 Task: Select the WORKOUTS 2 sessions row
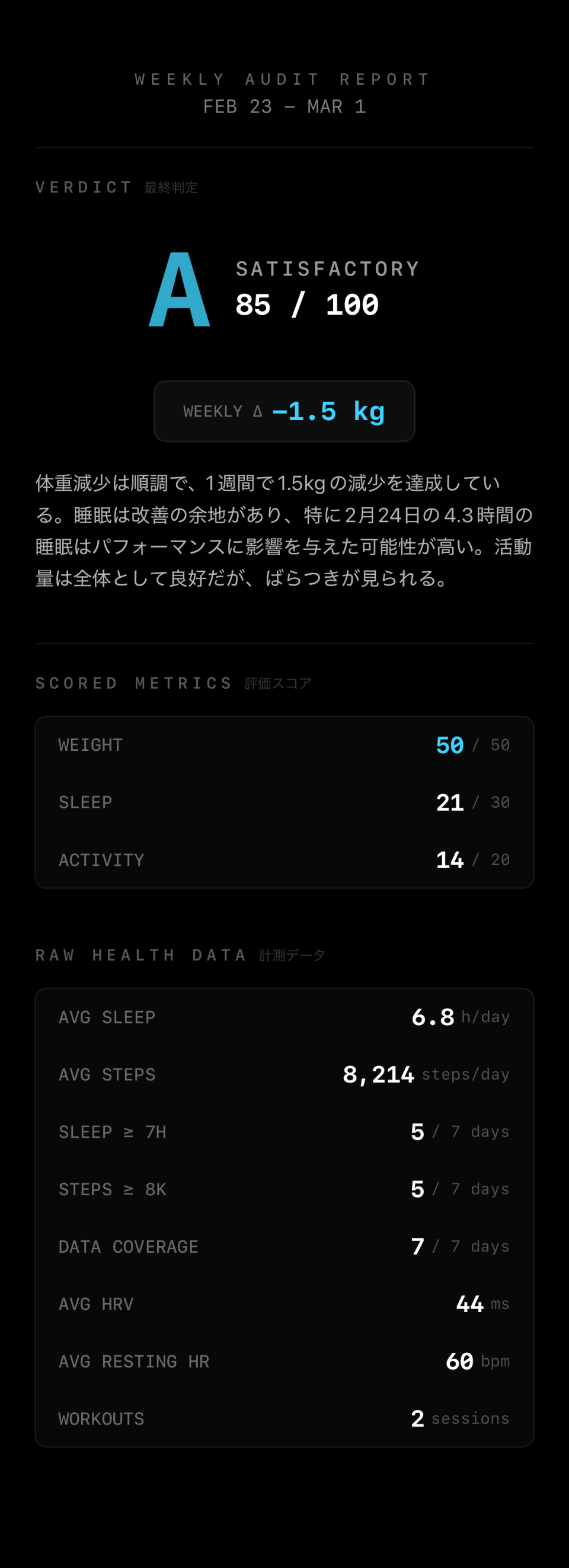(x=283, y=1419)
